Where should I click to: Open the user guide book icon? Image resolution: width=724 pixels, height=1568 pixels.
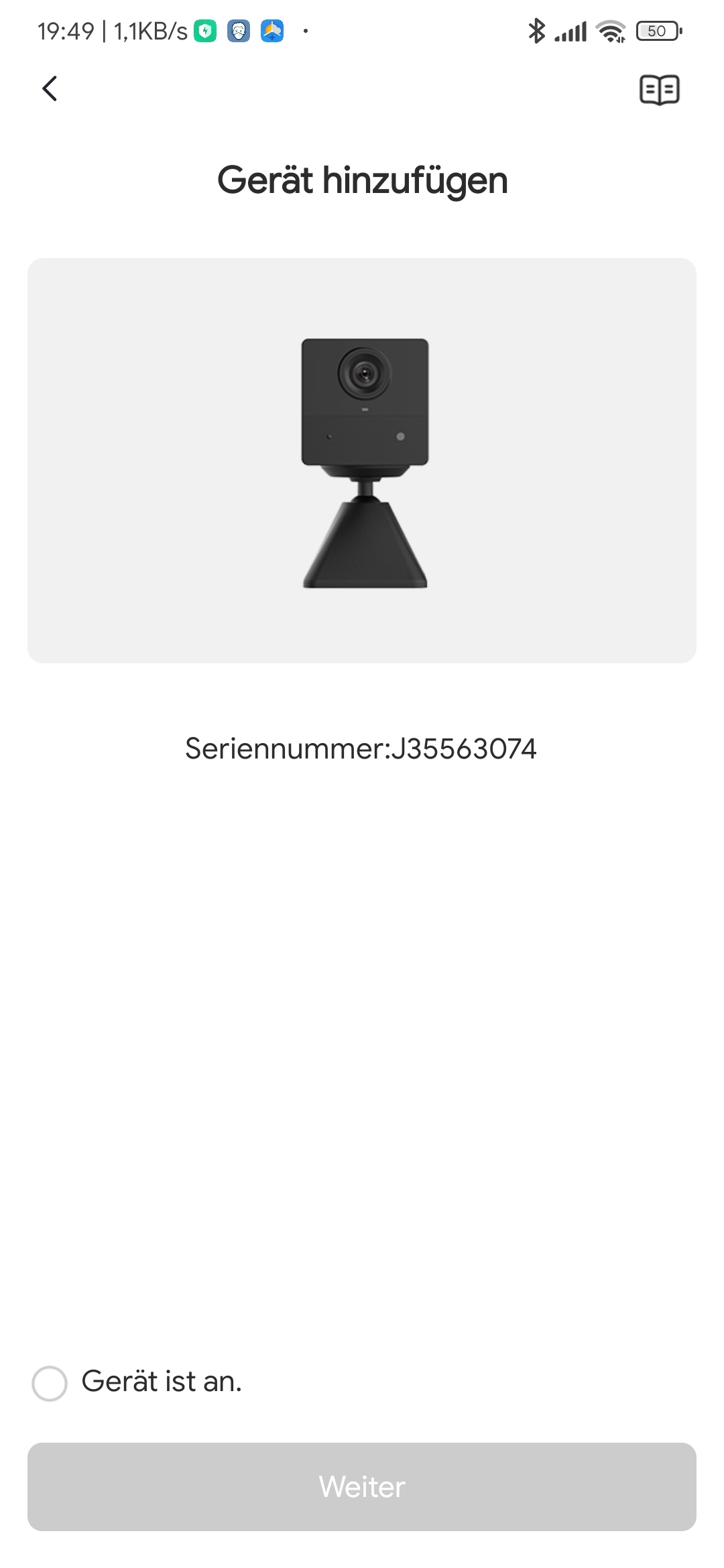pos(660,90)
